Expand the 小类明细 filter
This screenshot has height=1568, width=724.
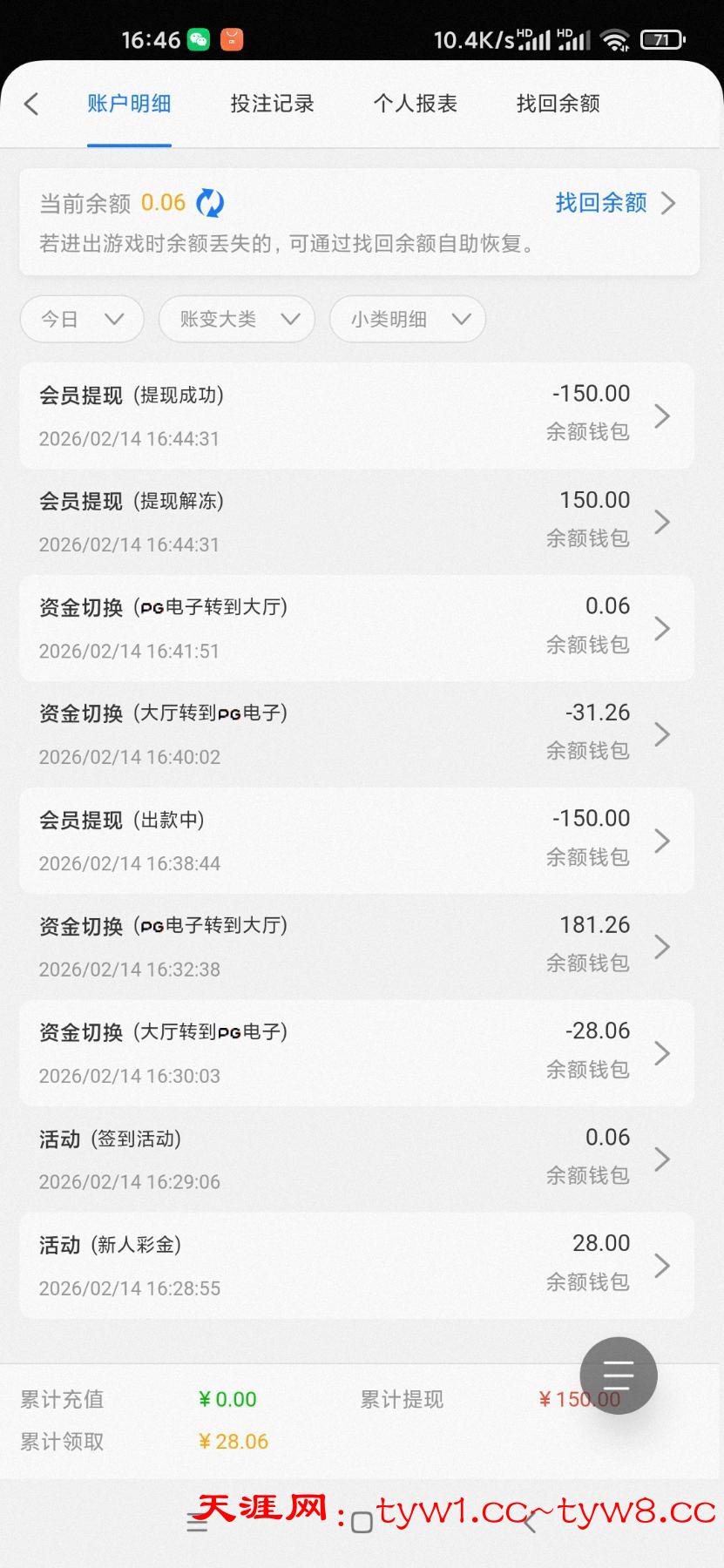[x=407, y=319]
